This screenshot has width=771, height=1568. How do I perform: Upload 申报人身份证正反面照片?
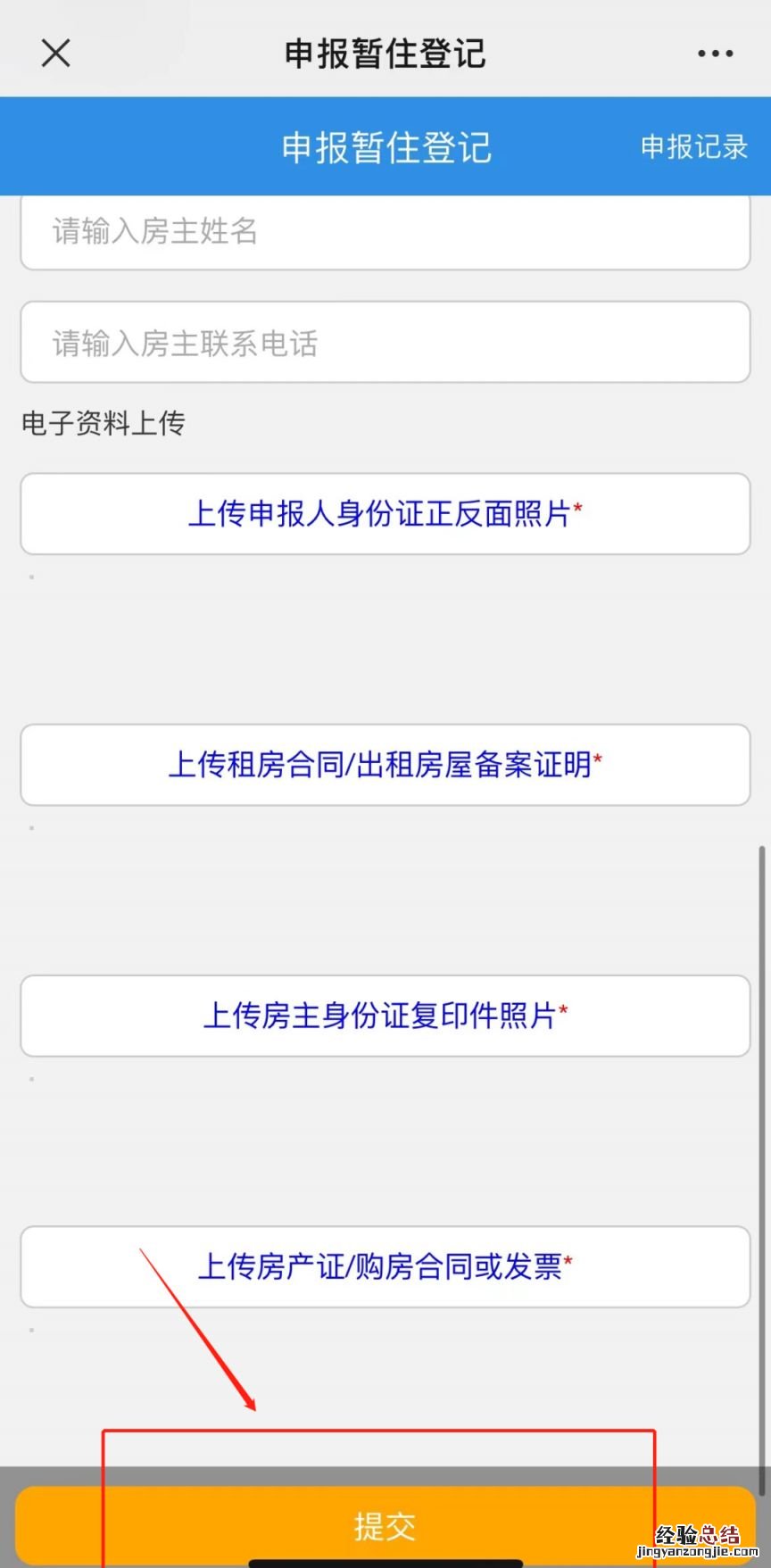[385, 514]
